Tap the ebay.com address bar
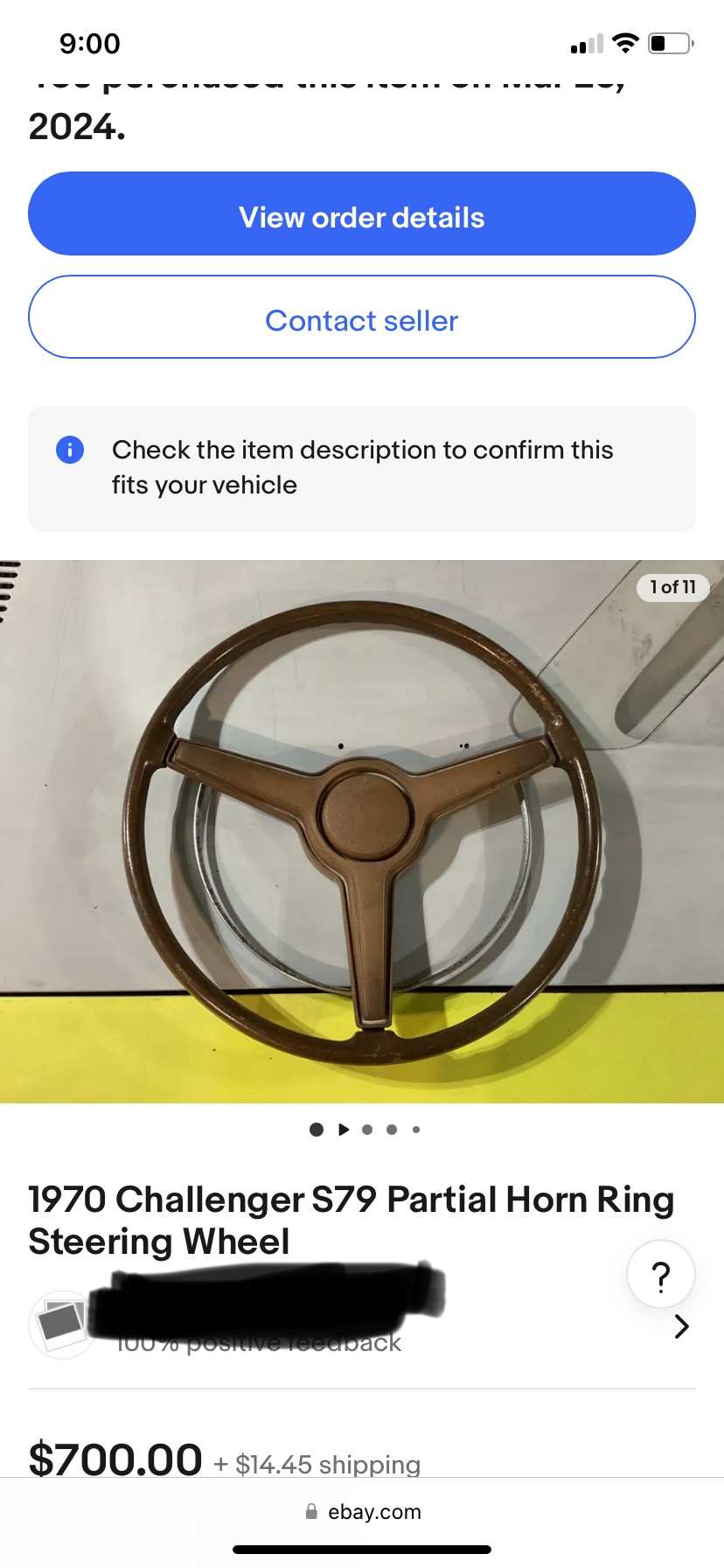Viewport: 724px width, 1568px height. [x=362, y=1511]
